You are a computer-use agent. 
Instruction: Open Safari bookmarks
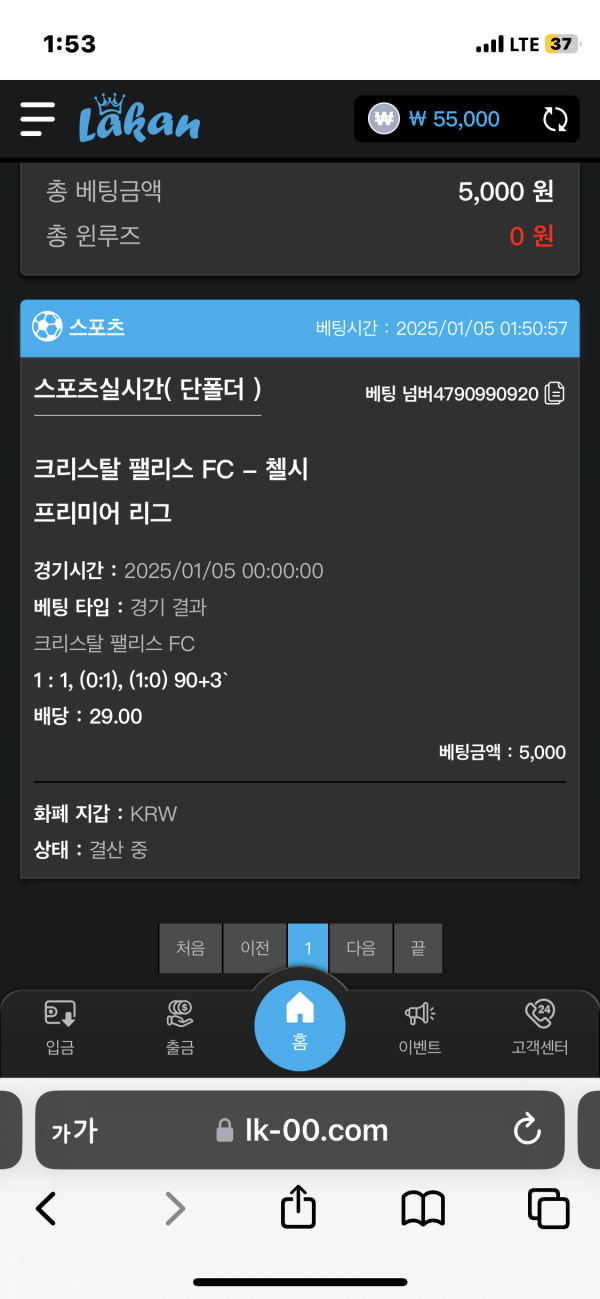click(x=423, y=1210)
